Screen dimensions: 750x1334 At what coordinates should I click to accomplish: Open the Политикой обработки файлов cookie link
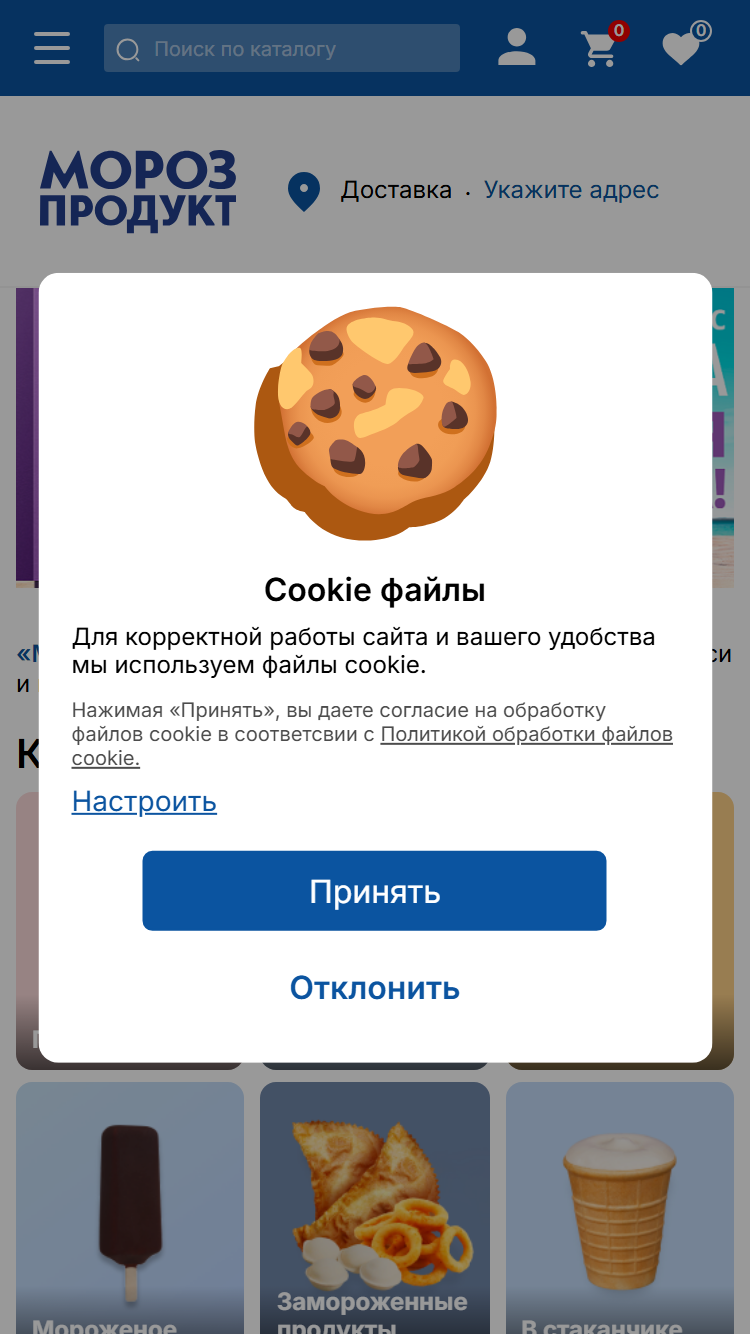[372, 746]
